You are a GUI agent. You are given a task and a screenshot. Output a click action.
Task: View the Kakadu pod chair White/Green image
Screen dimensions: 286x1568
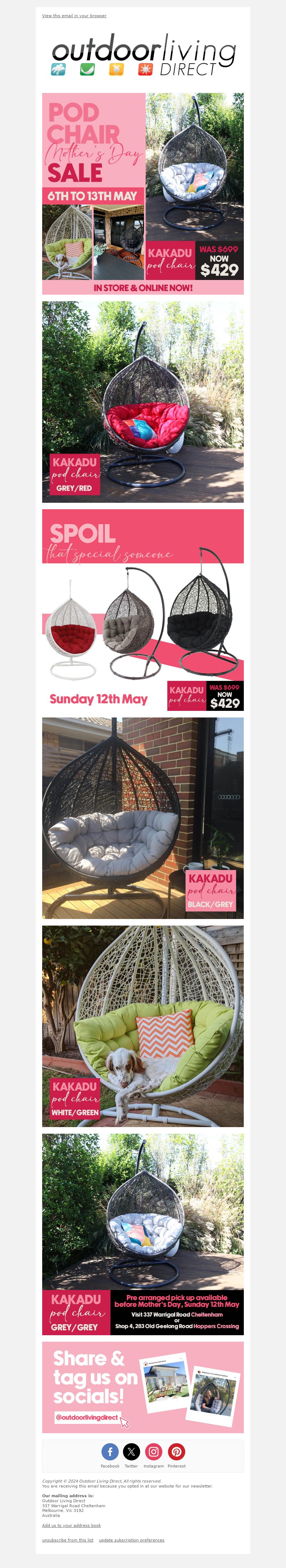(x=143, y=1026)
